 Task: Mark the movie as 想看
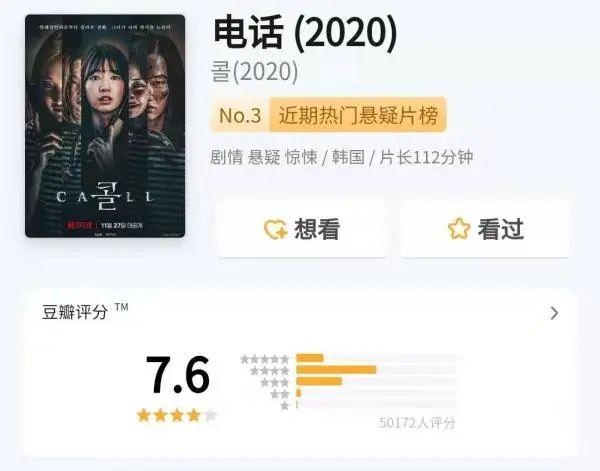(302, 228)
